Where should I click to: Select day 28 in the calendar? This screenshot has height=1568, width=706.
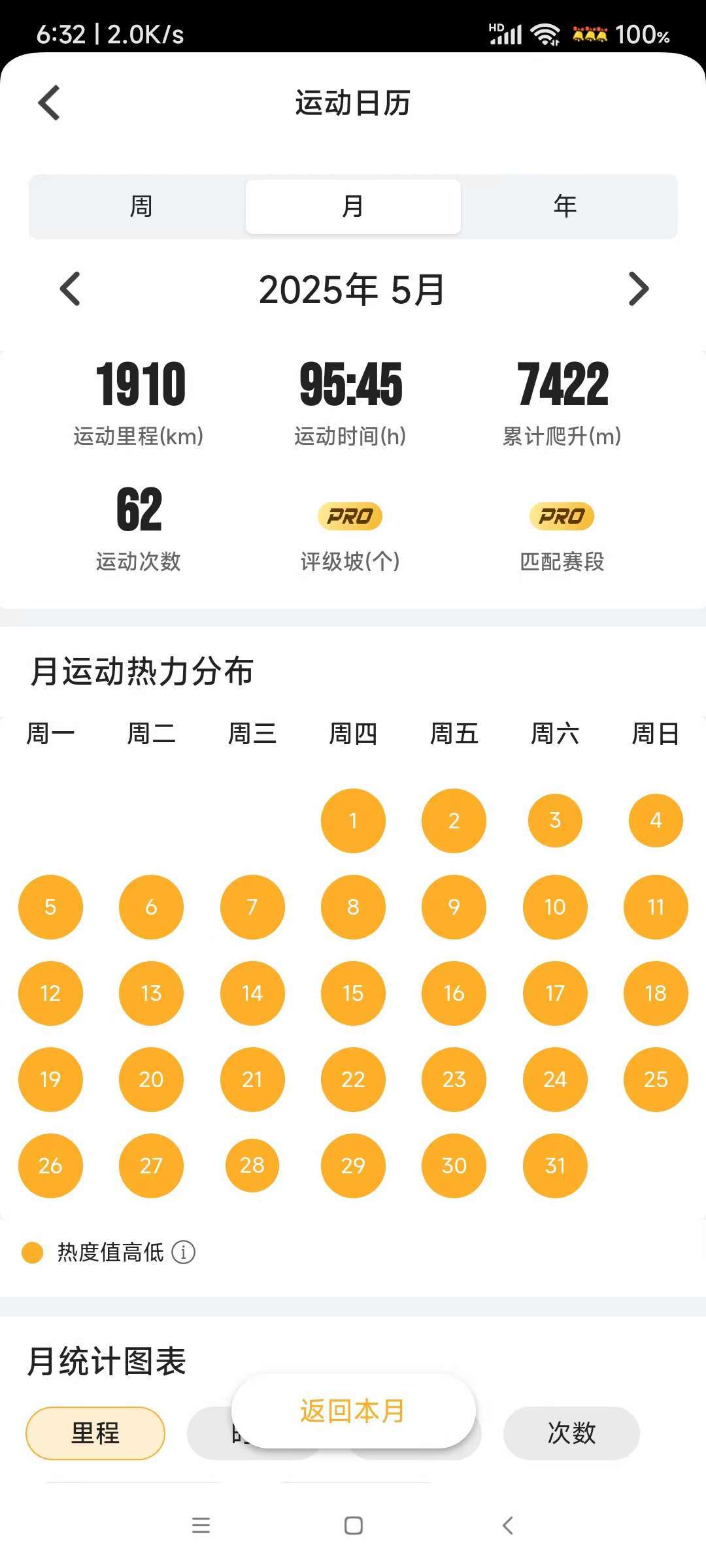[252, 1165]
